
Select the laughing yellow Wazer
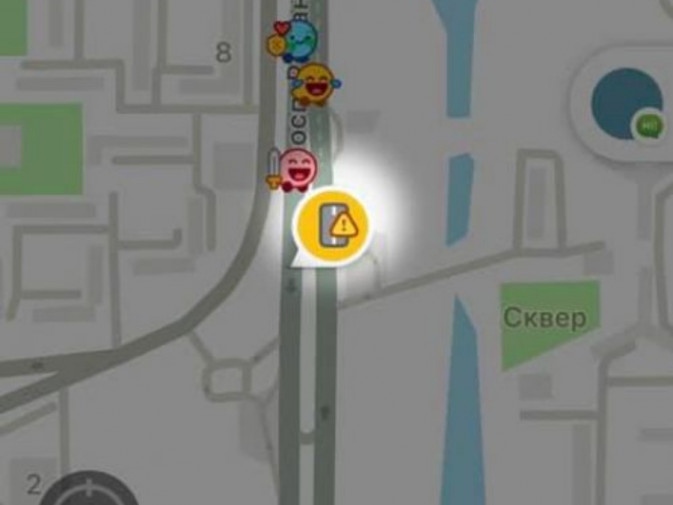315,83
